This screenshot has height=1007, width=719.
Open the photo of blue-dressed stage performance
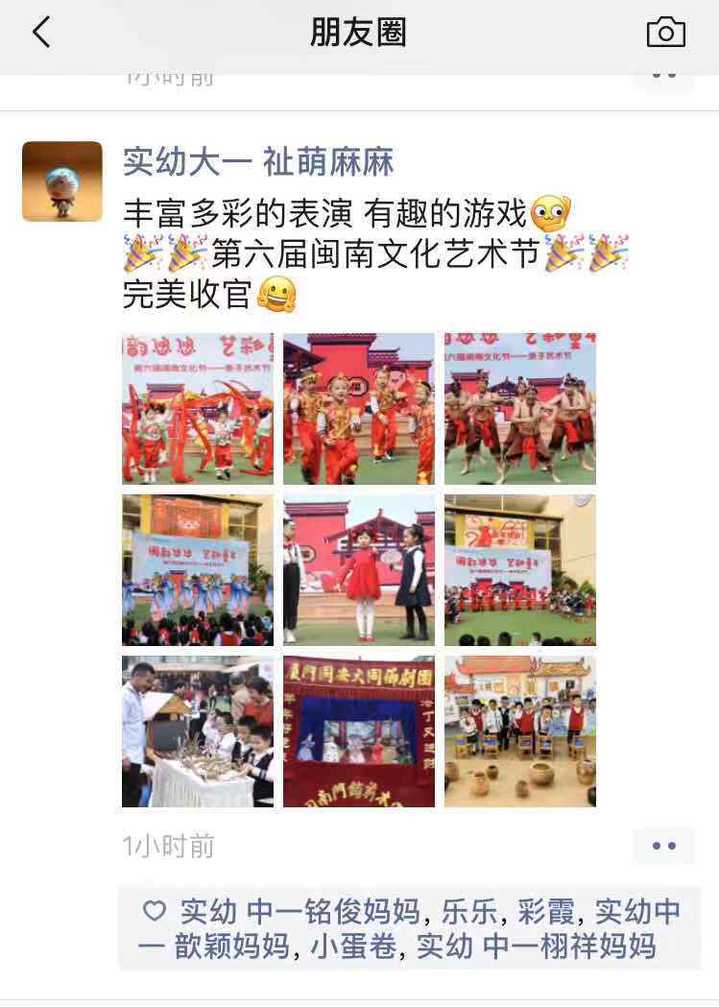[x=198, y=569]
